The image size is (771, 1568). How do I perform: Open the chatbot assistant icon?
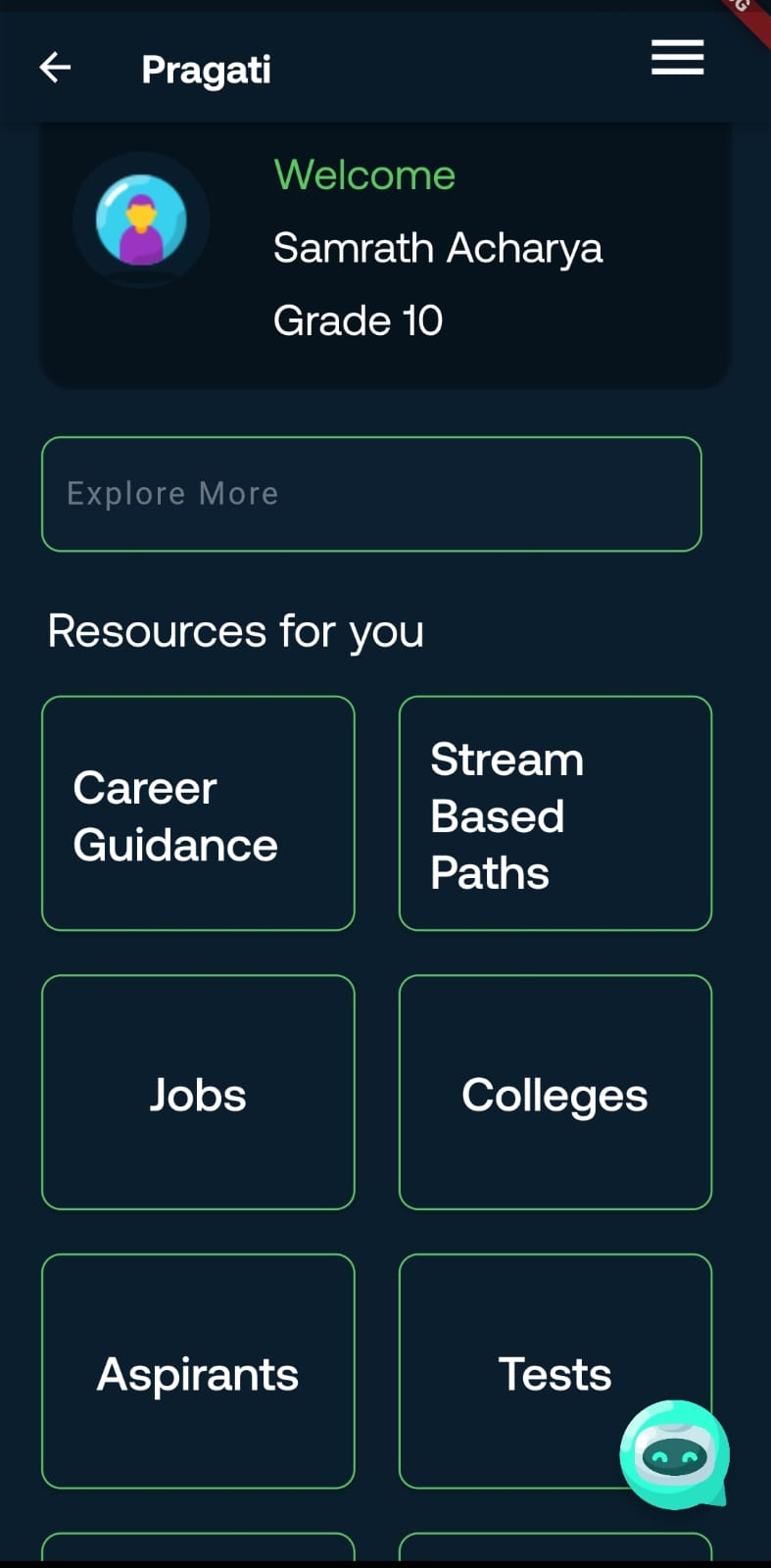click(x=673, y=1456)
